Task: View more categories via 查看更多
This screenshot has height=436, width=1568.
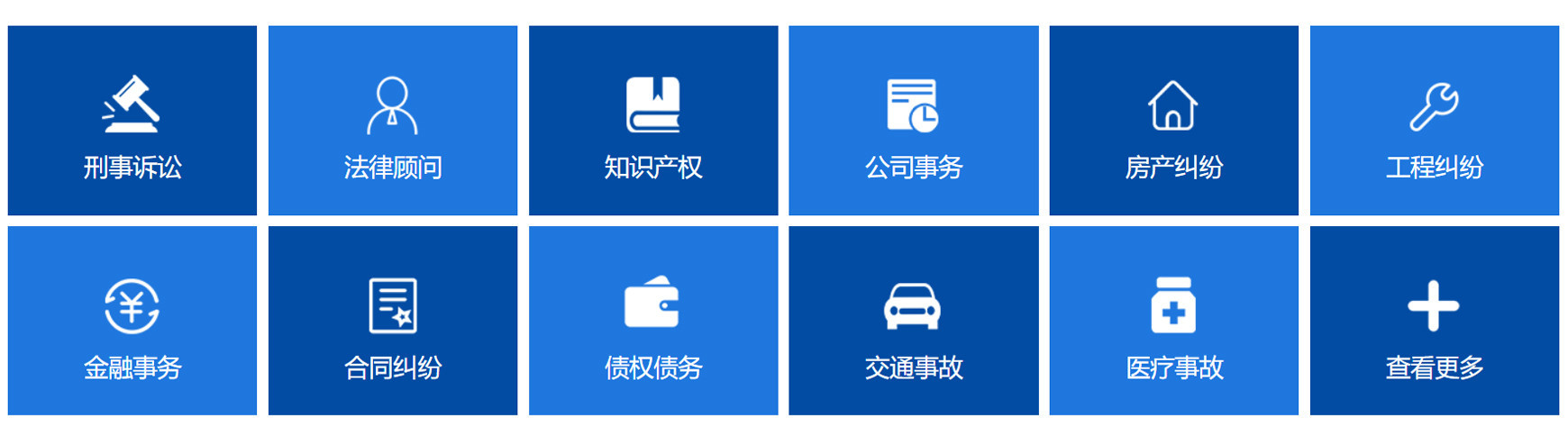Action: pos(1434,321)
